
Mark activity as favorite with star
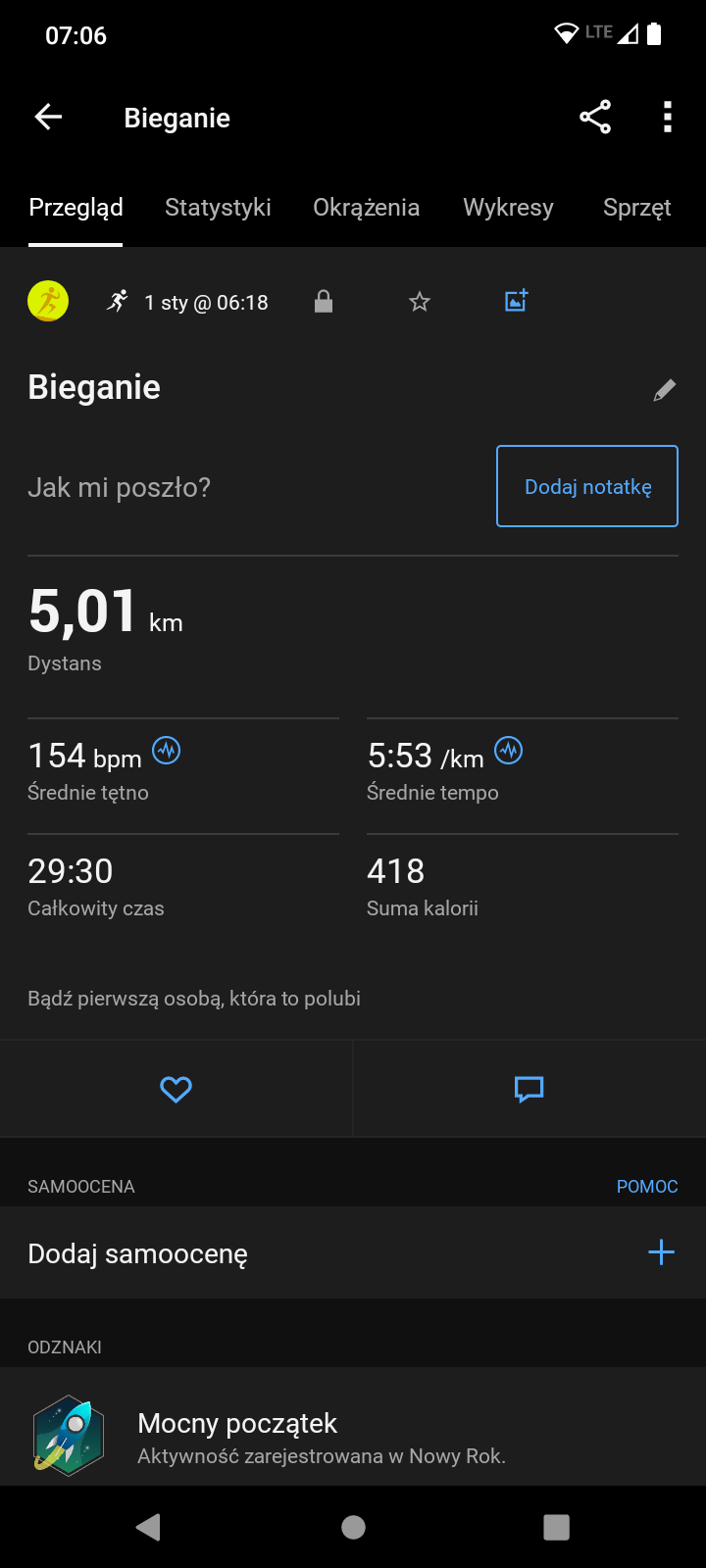coord(420,302)
